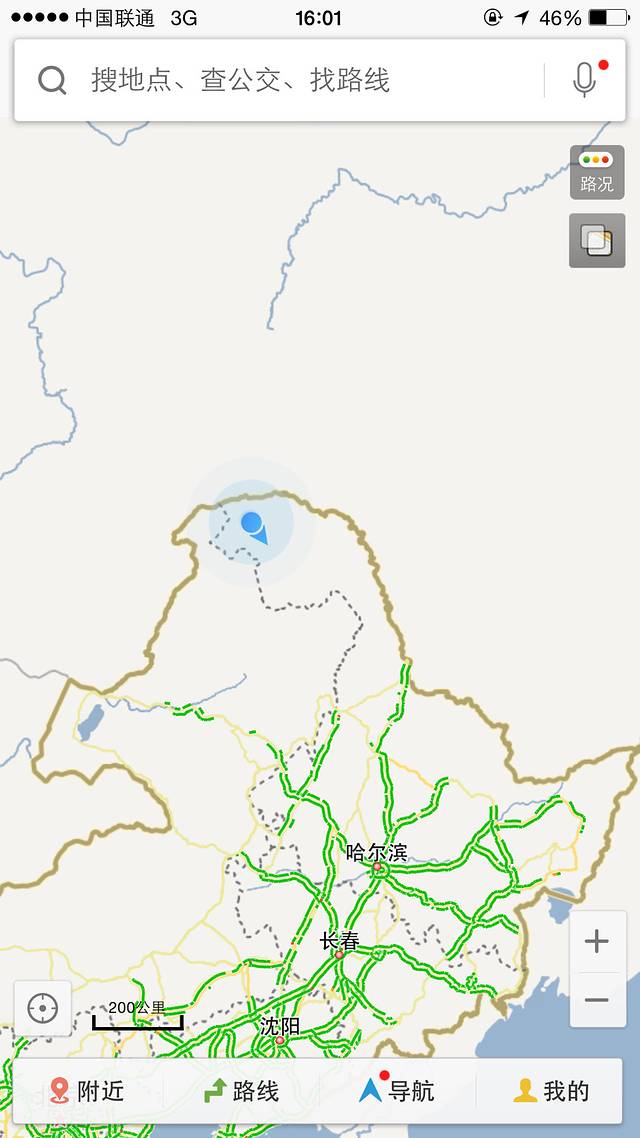The height and width of the screenshot is (1138, 640).
Task: Open the map layers selector
Action: (x=596, y=240)
